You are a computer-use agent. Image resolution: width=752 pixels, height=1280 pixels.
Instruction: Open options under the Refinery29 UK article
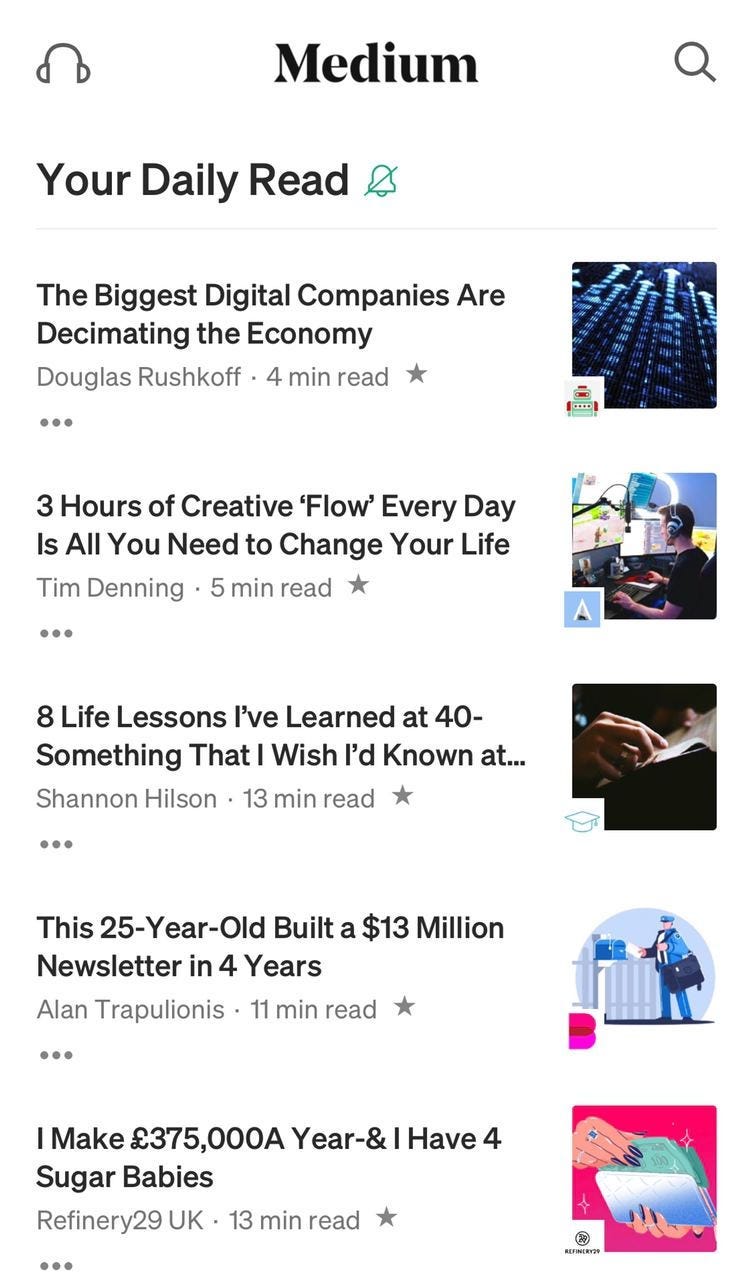pyautogui.click(x=56, y=1266)
